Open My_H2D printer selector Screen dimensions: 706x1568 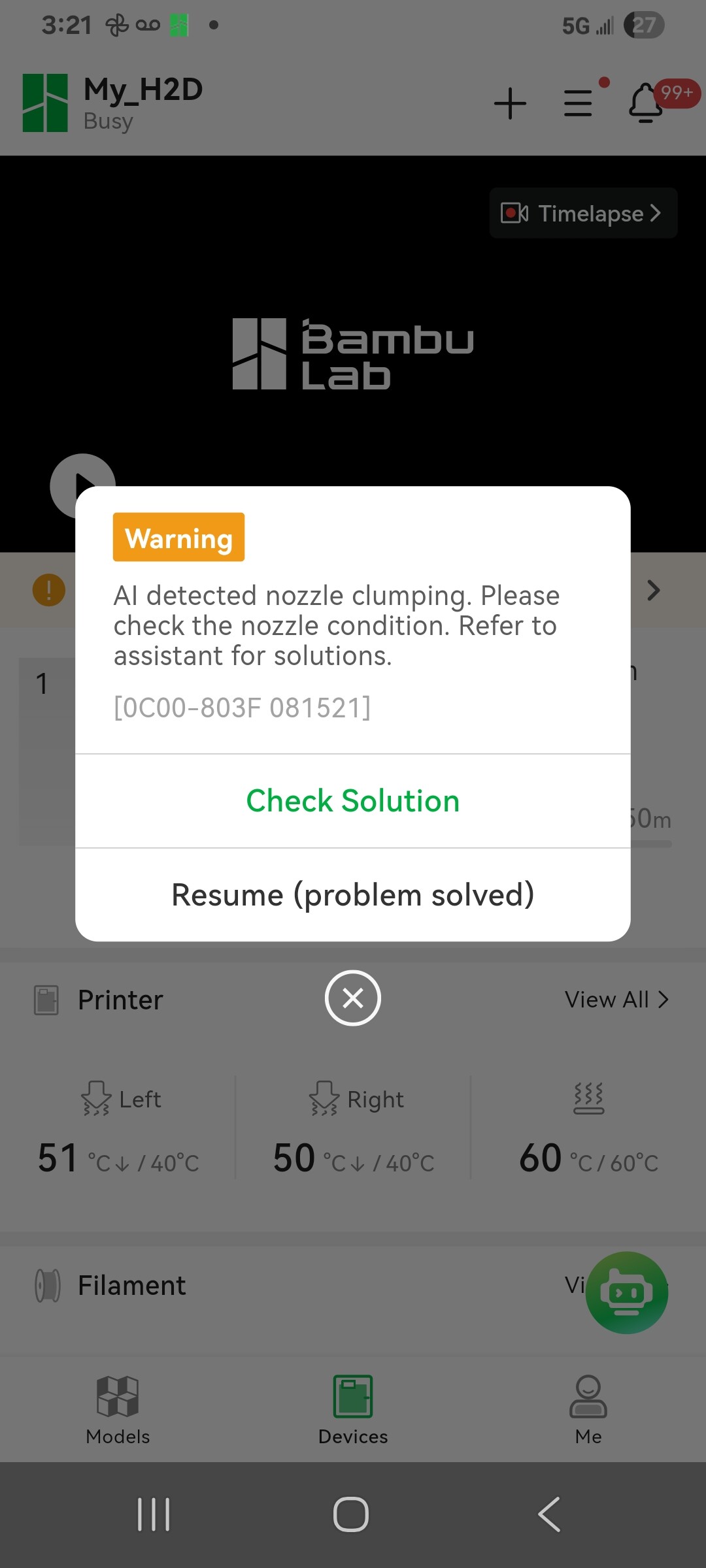click(x=112, y=103)
